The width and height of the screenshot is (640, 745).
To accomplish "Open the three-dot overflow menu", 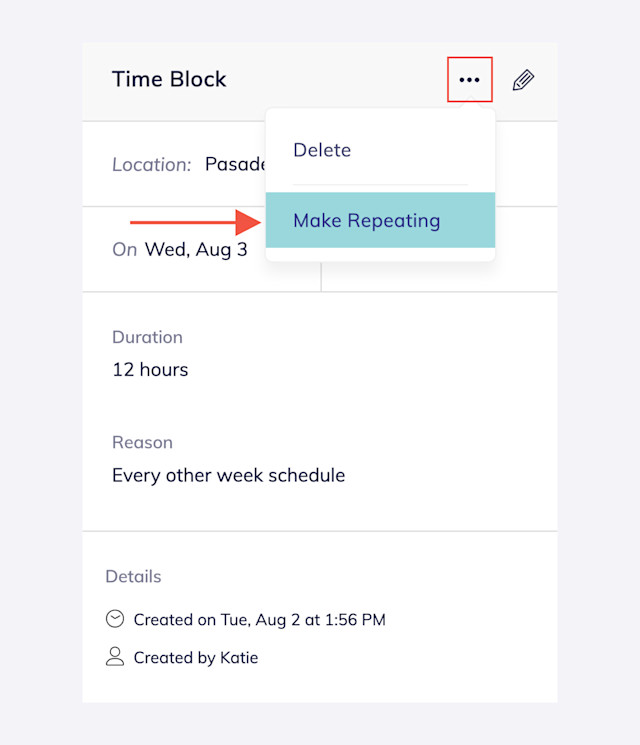I will pyautogui.click(x=469, y=80).
